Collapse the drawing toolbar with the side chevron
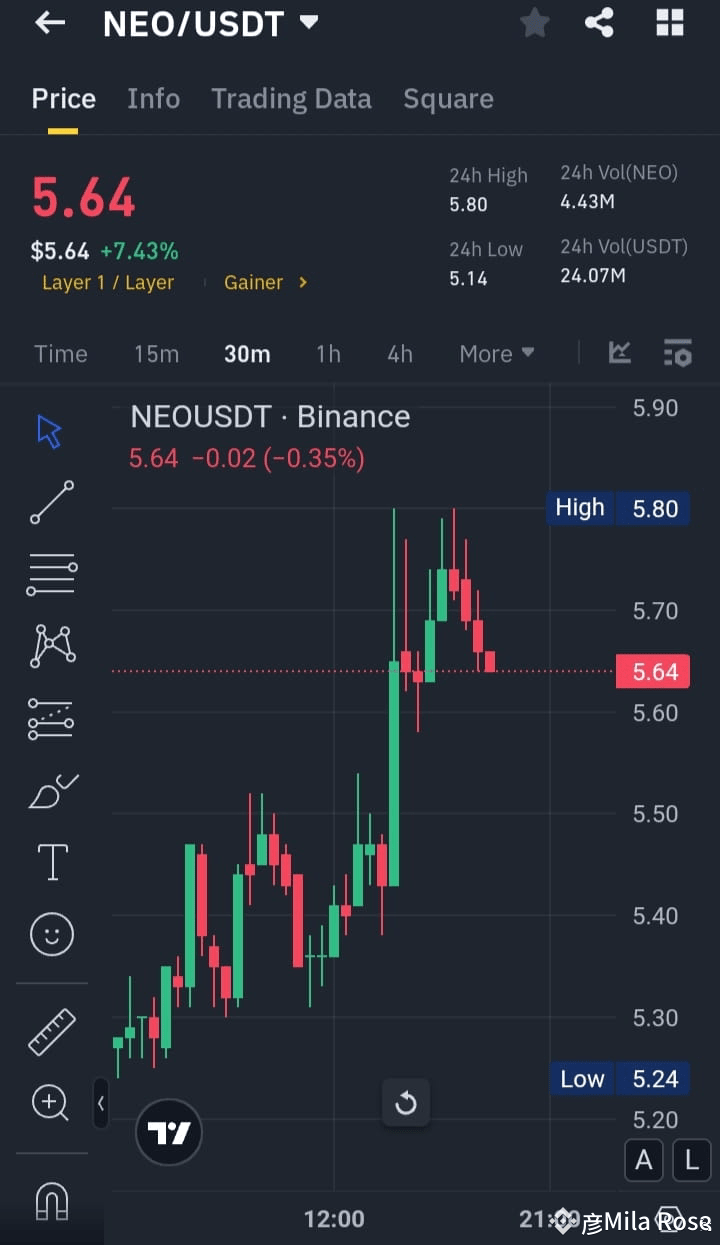This screenshot has height=1245, width=720. 101,1104
